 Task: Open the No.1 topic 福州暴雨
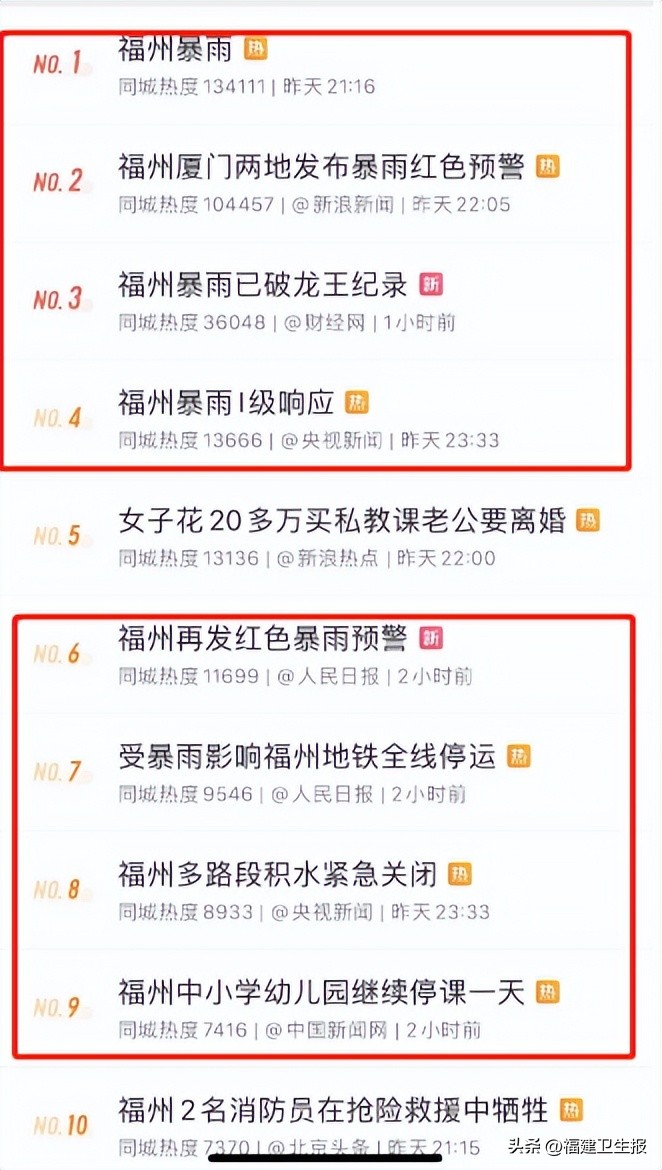pyautogui.click(x=174, y=49)
